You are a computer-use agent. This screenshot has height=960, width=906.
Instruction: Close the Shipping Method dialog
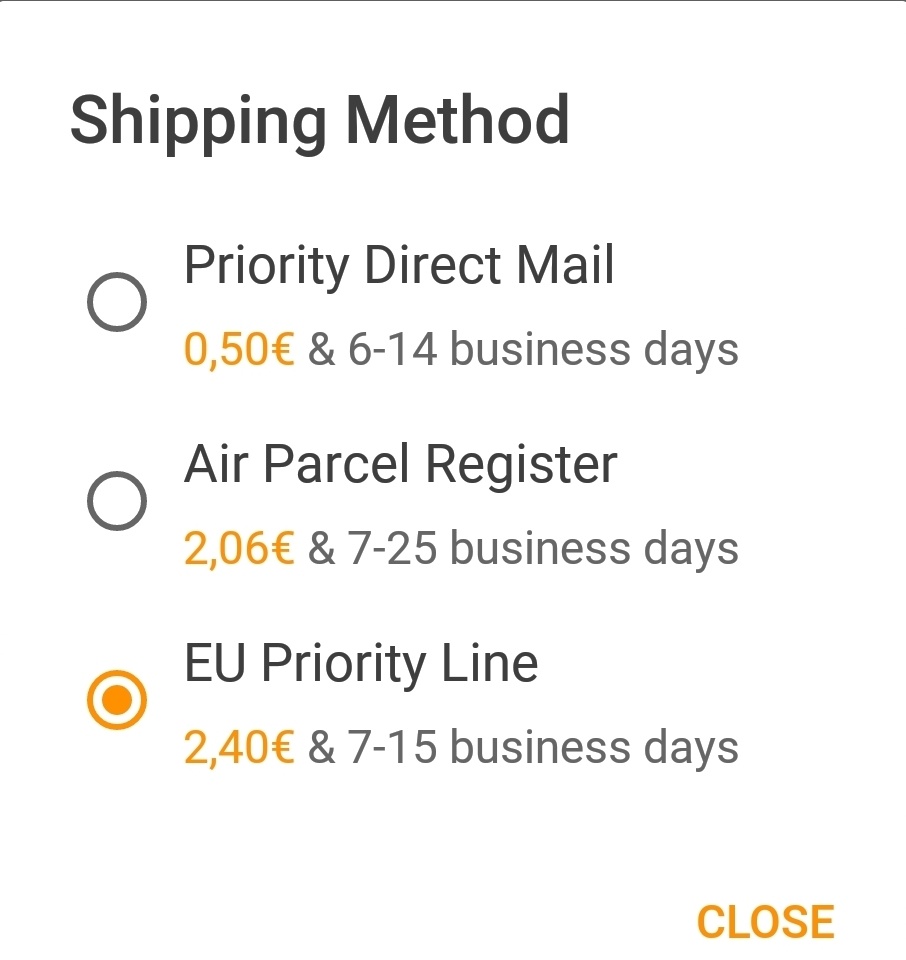point(765,922)
